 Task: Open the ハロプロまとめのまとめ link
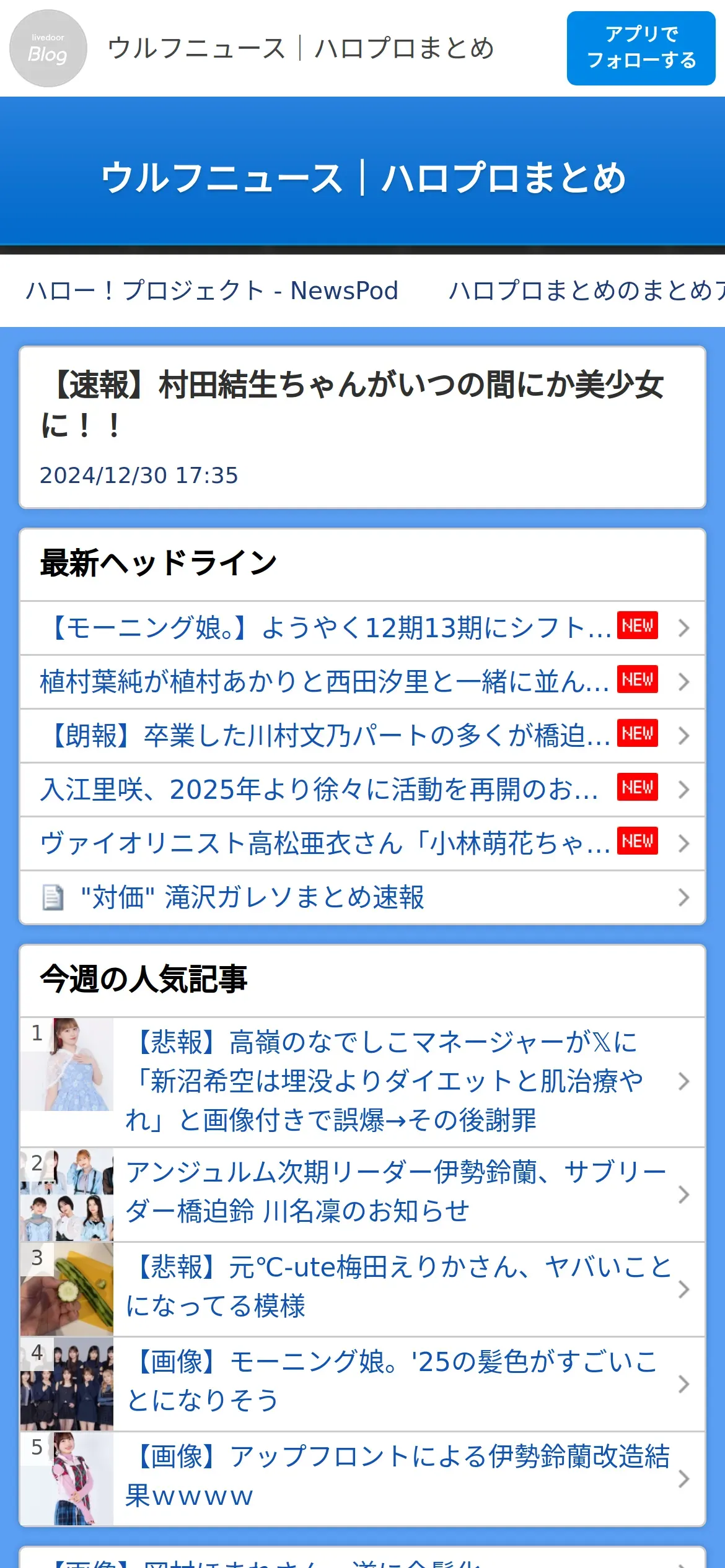click(586, 290)
